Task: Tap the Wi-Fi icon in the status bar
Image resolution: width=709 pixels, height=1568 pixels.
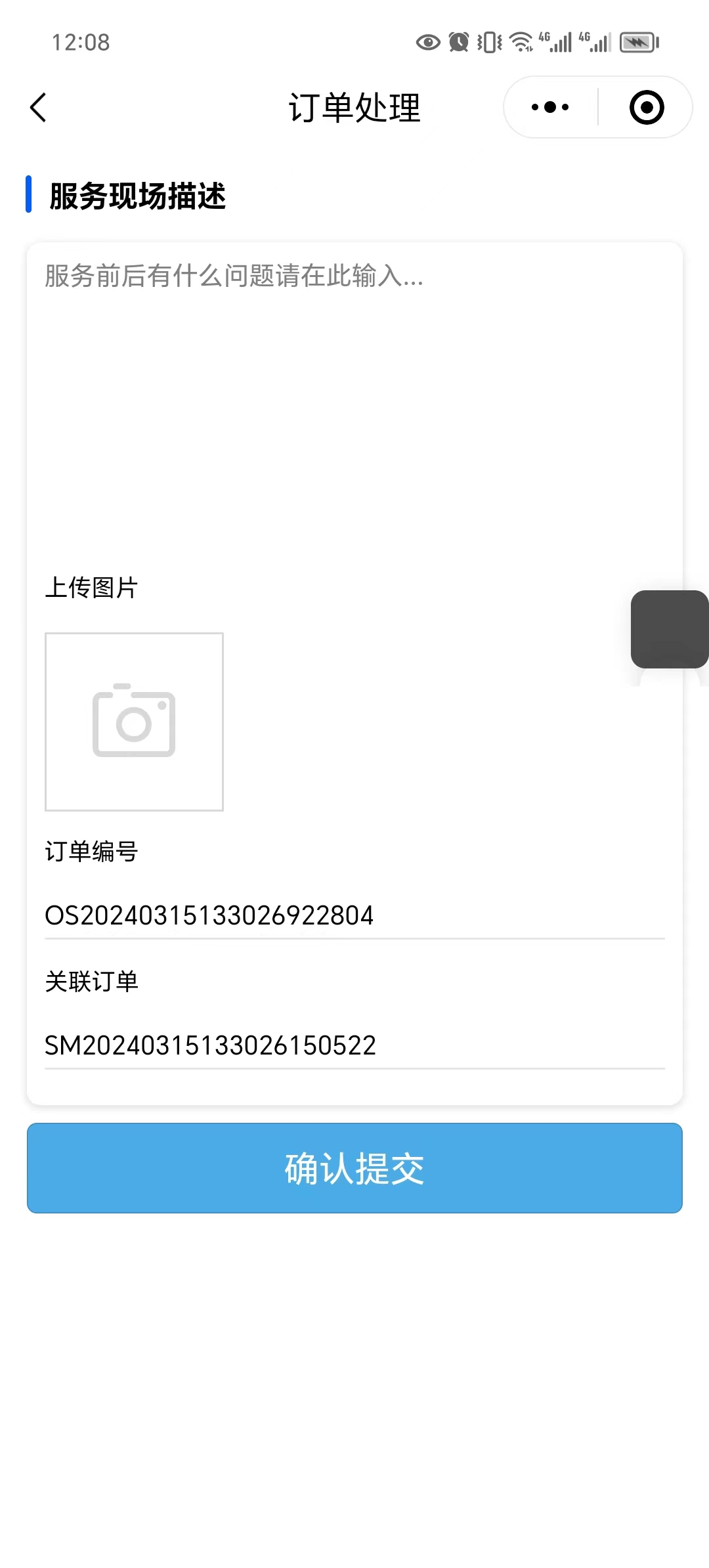Action: pyautogui.click(x=521, y=42)
